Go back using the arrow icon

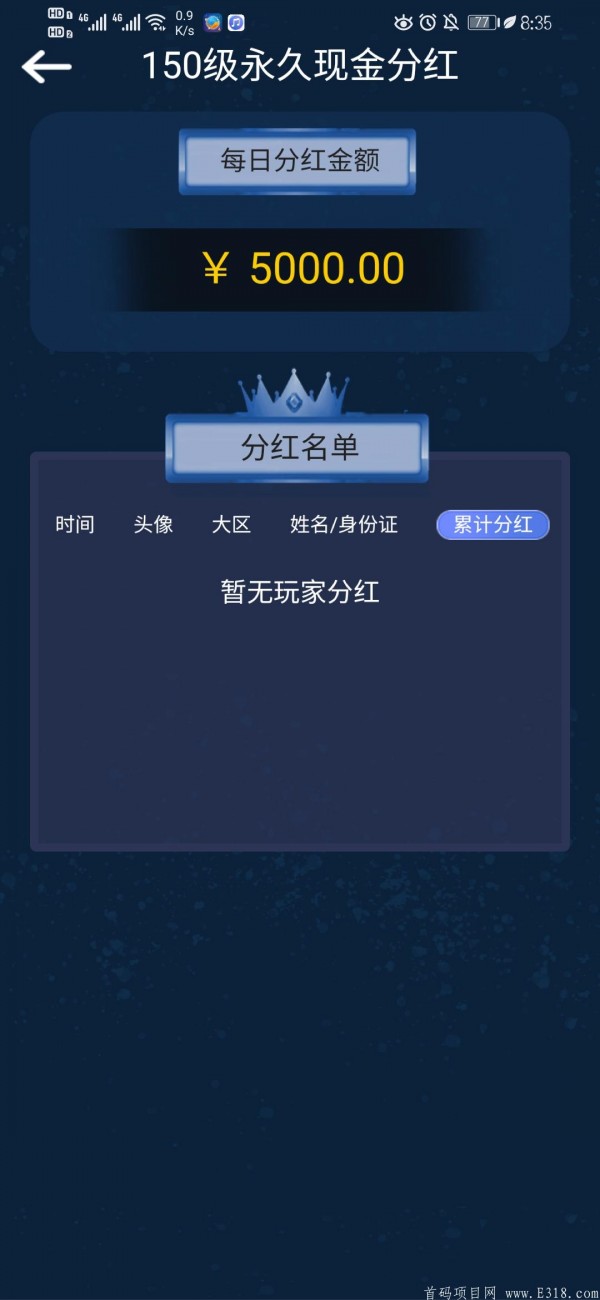pyautogui.click(x=46, y=67)
